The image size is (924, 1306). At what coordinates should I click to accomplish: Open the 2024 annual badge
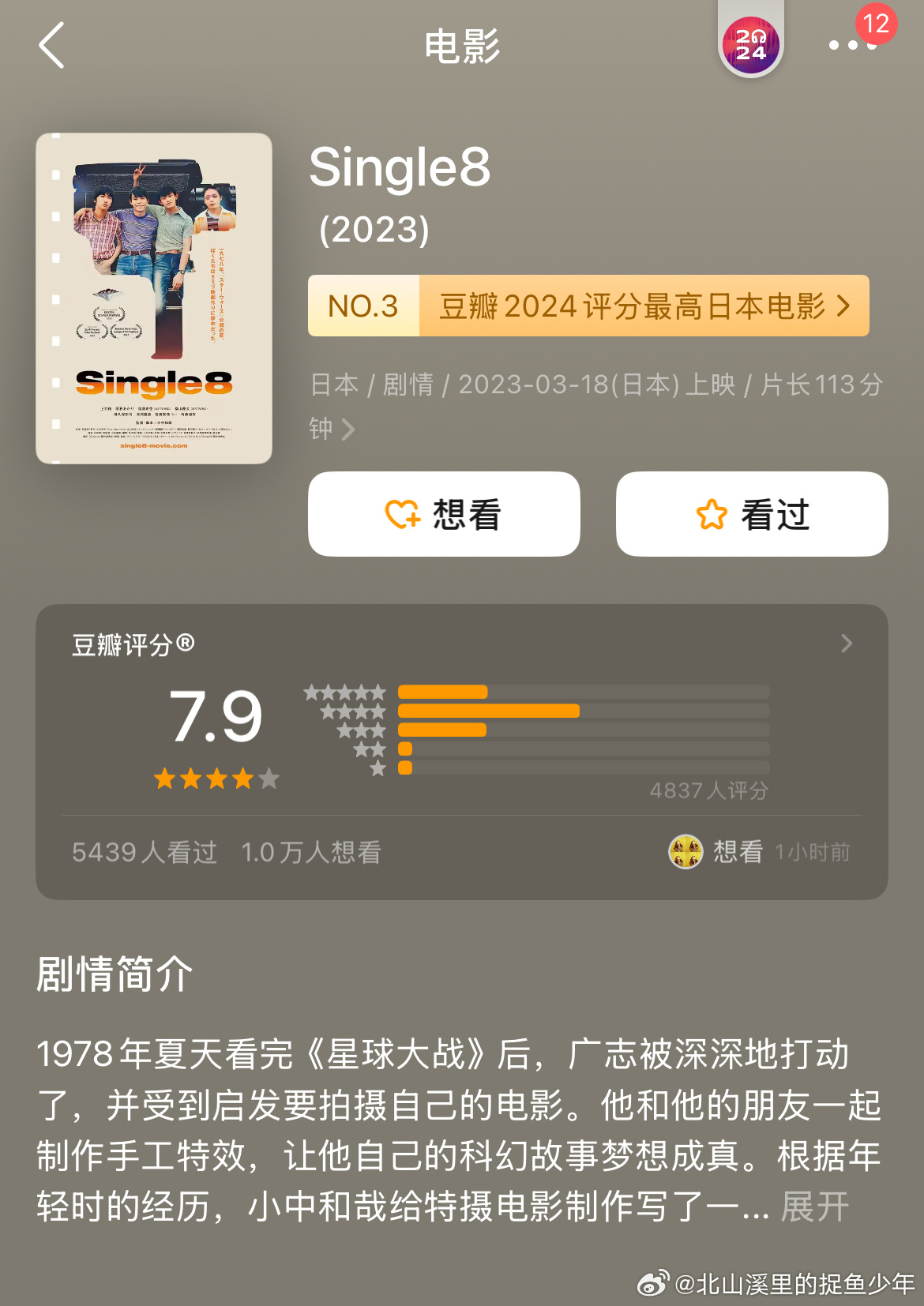751,45
